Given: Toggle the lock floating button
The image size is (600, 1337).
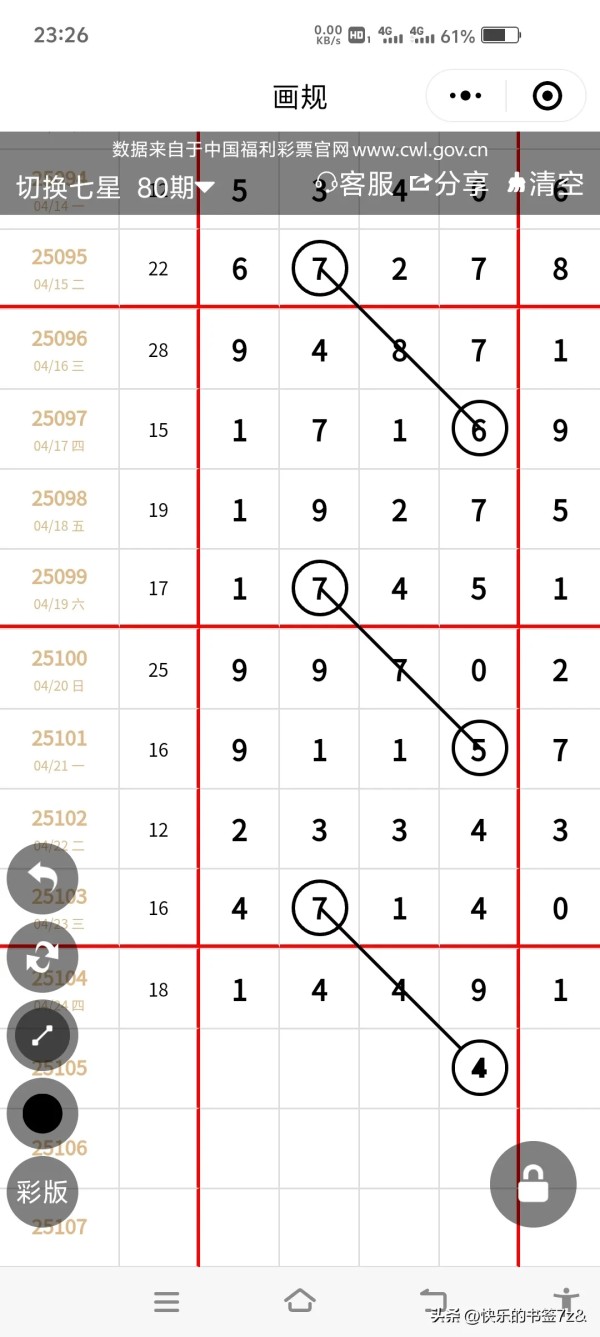Looking at the screenshot, I should pos(533,1184).
